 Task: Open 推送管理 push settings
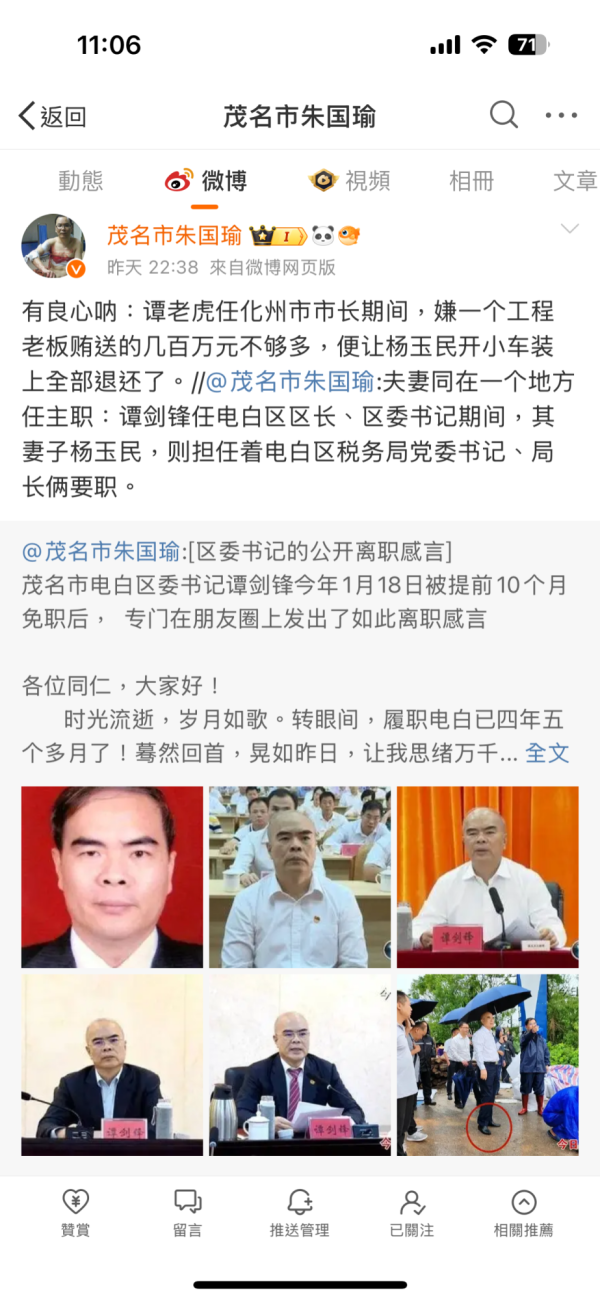tap(299, 1212)
